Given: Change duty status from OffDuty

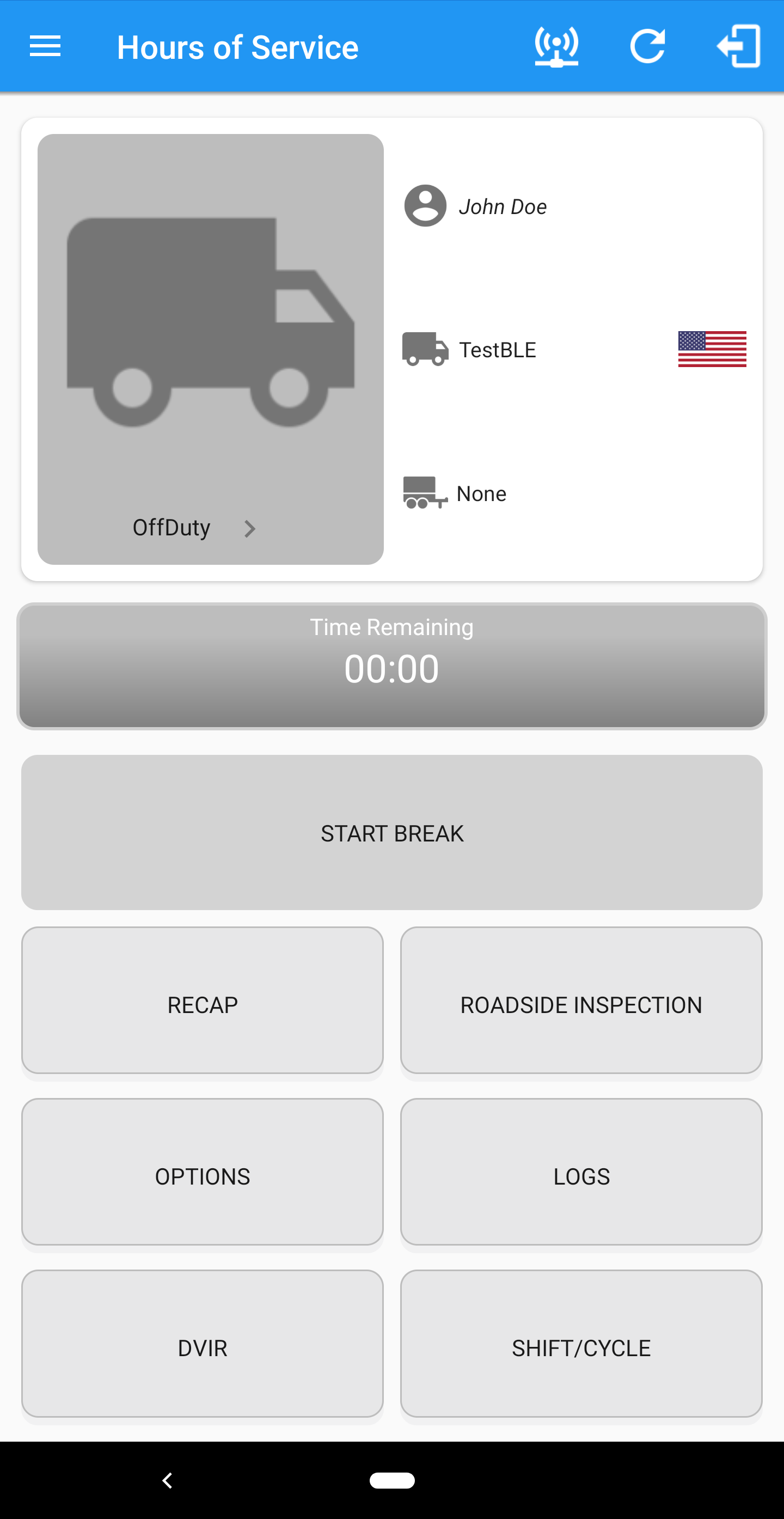Looking at the screenshot, I should [211, 349].
